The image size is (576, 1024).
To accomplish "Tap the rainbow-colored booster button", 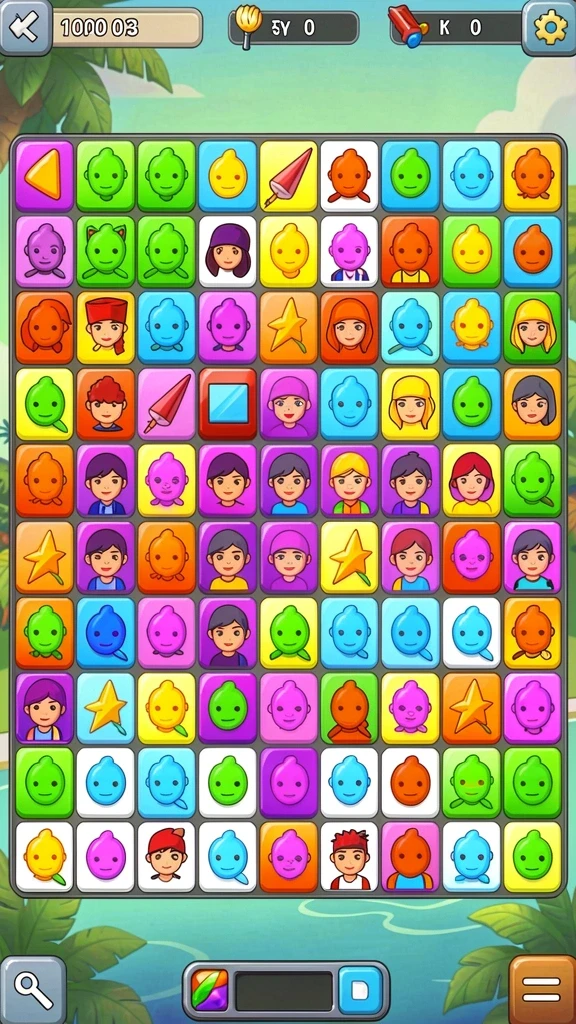I will [209, 990].
